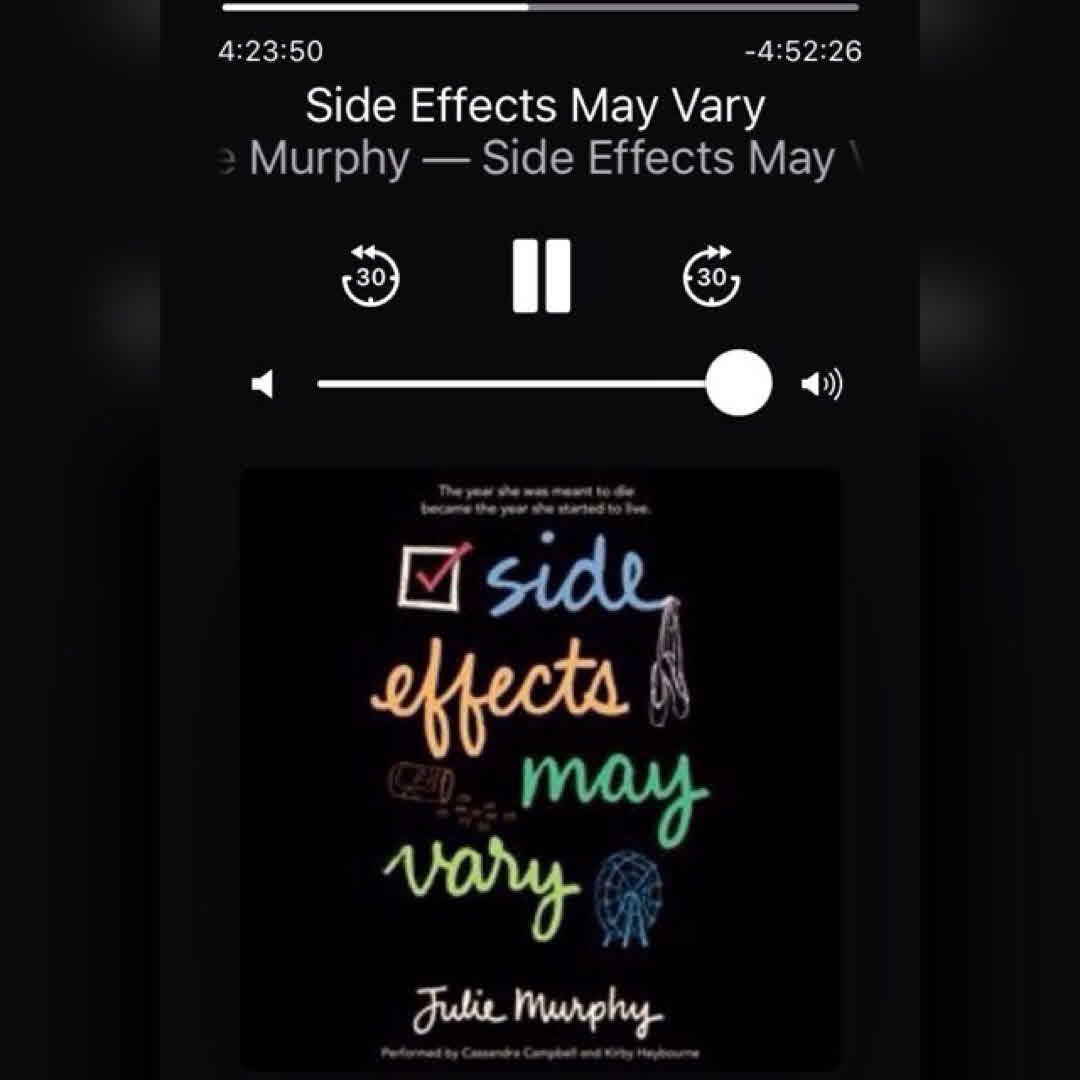Tap the playback progress bar to seek
The height and width of the screenshot is (1080, 1080).
coord(540,7)
